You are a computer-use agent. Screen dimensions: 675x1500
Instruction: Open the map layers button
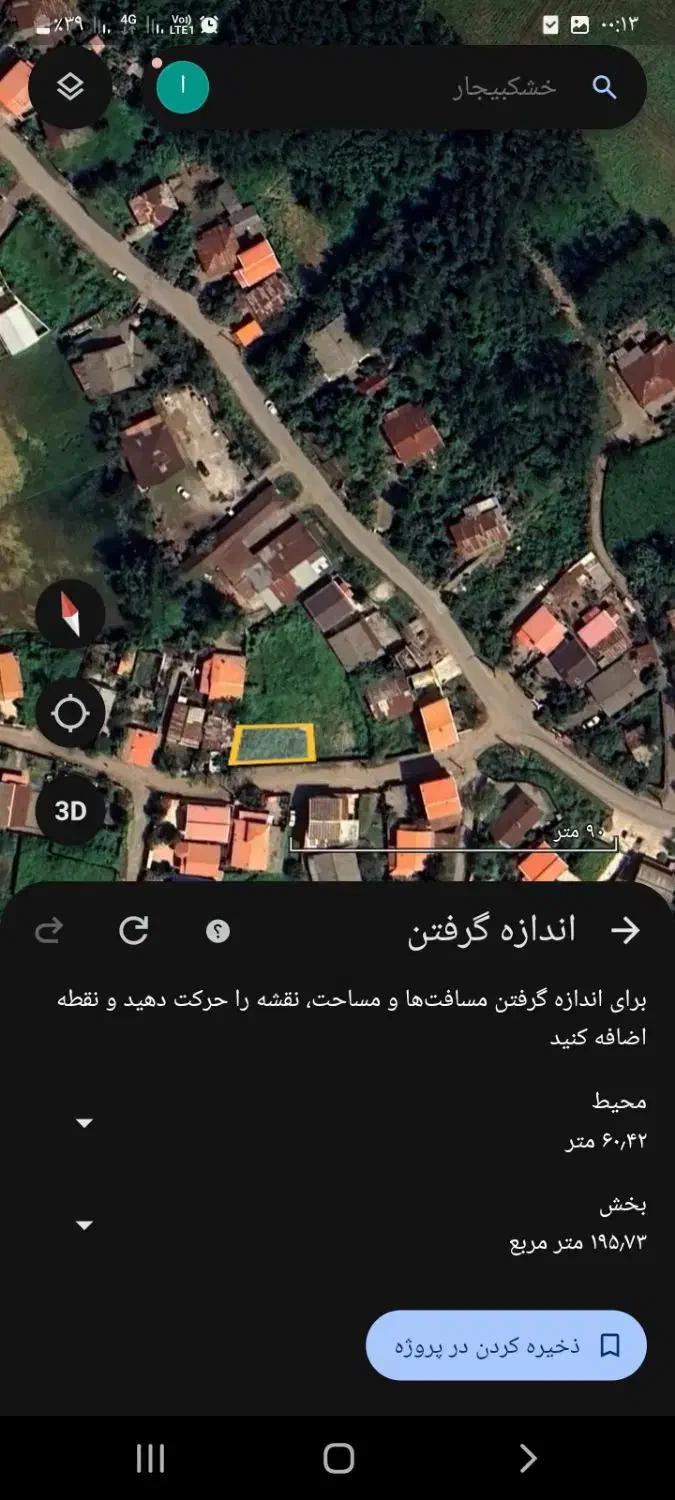coord(70,87)
